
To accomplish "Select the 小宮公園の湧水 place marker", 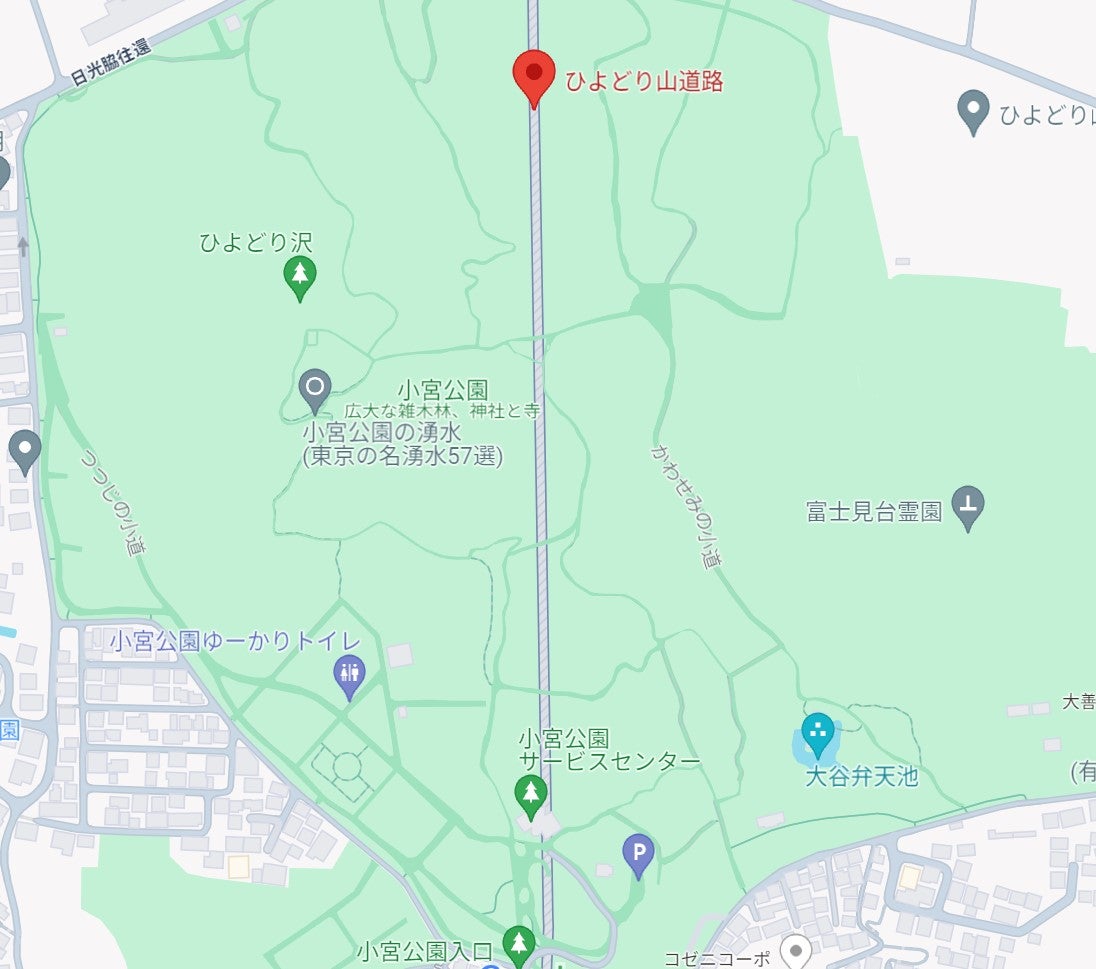I will 316,389.
